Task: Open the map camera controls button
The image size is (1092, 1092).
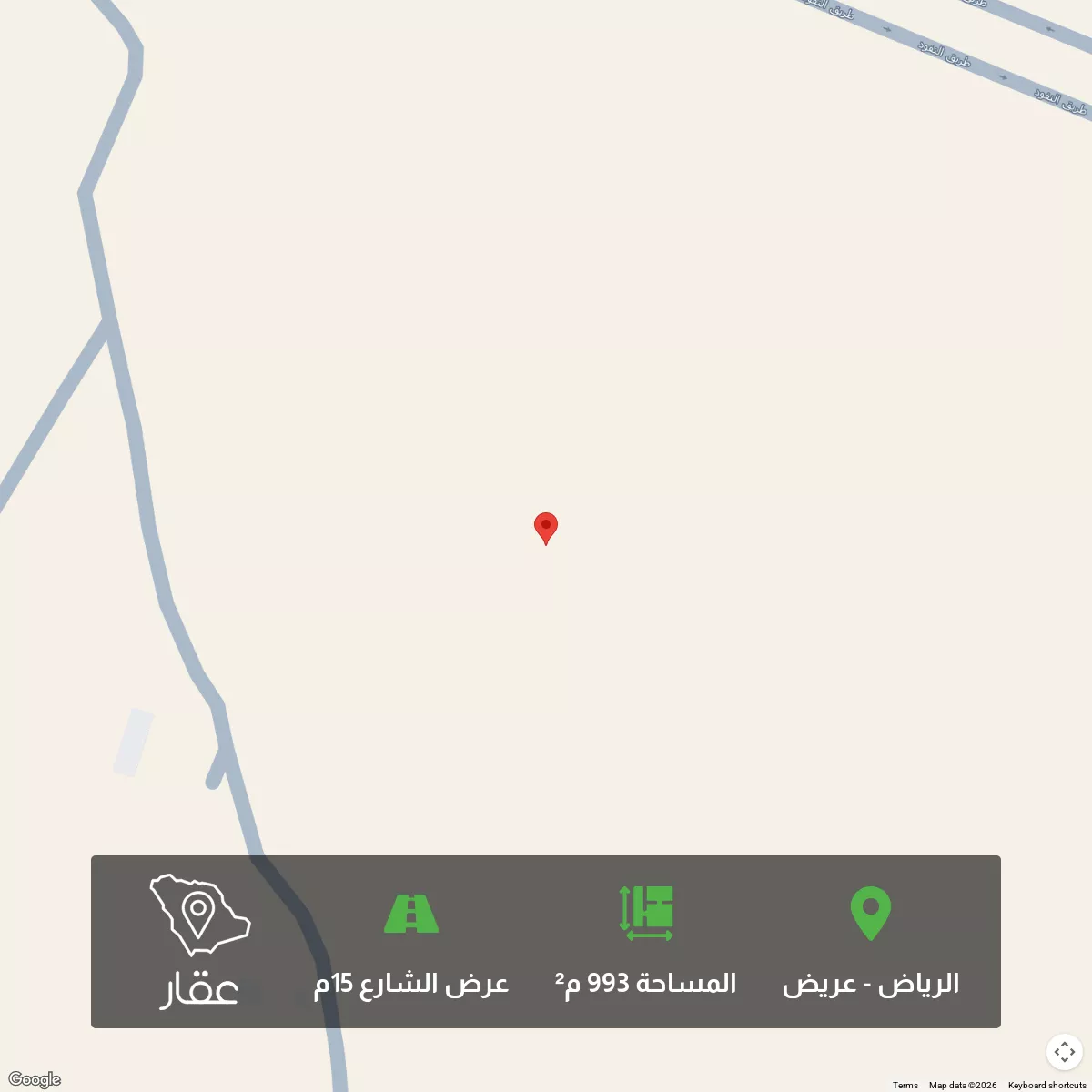Action: pos(1064,1052)
